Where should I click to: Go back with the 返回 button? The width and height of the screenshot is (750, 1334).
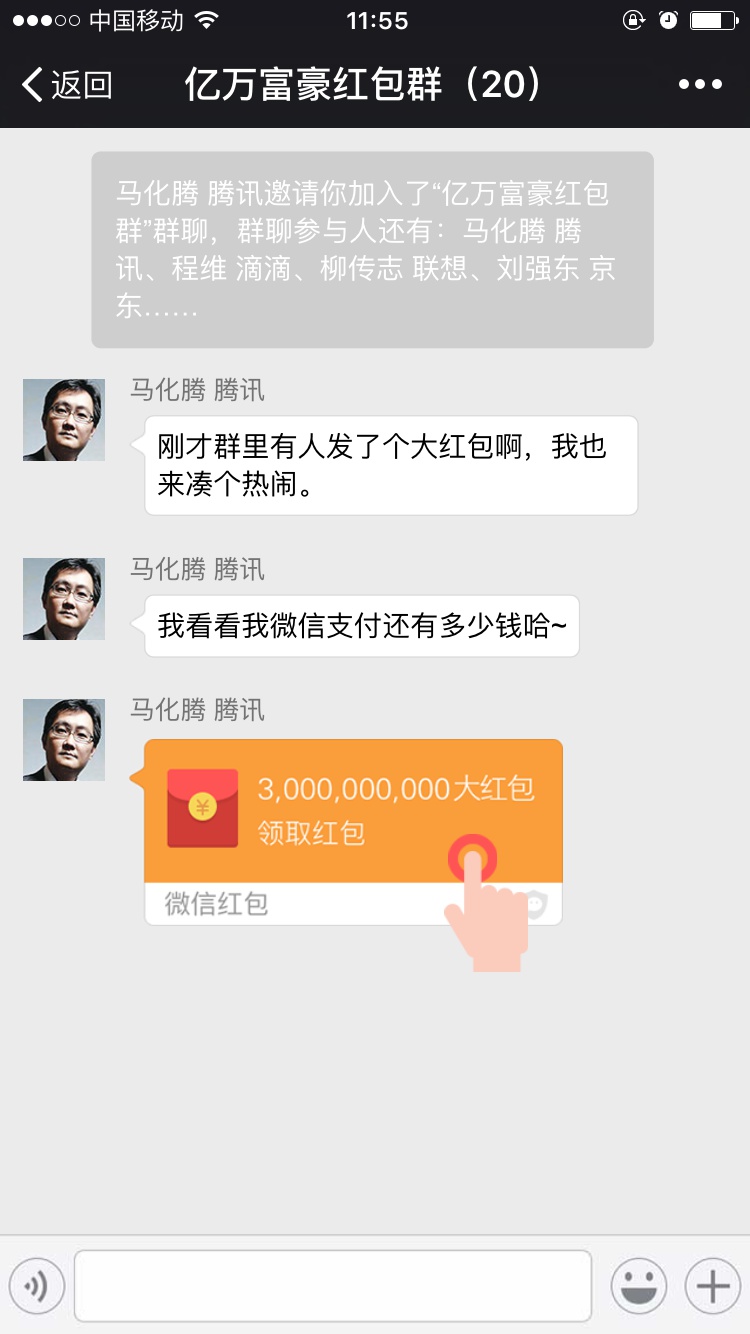pos(66,85)
